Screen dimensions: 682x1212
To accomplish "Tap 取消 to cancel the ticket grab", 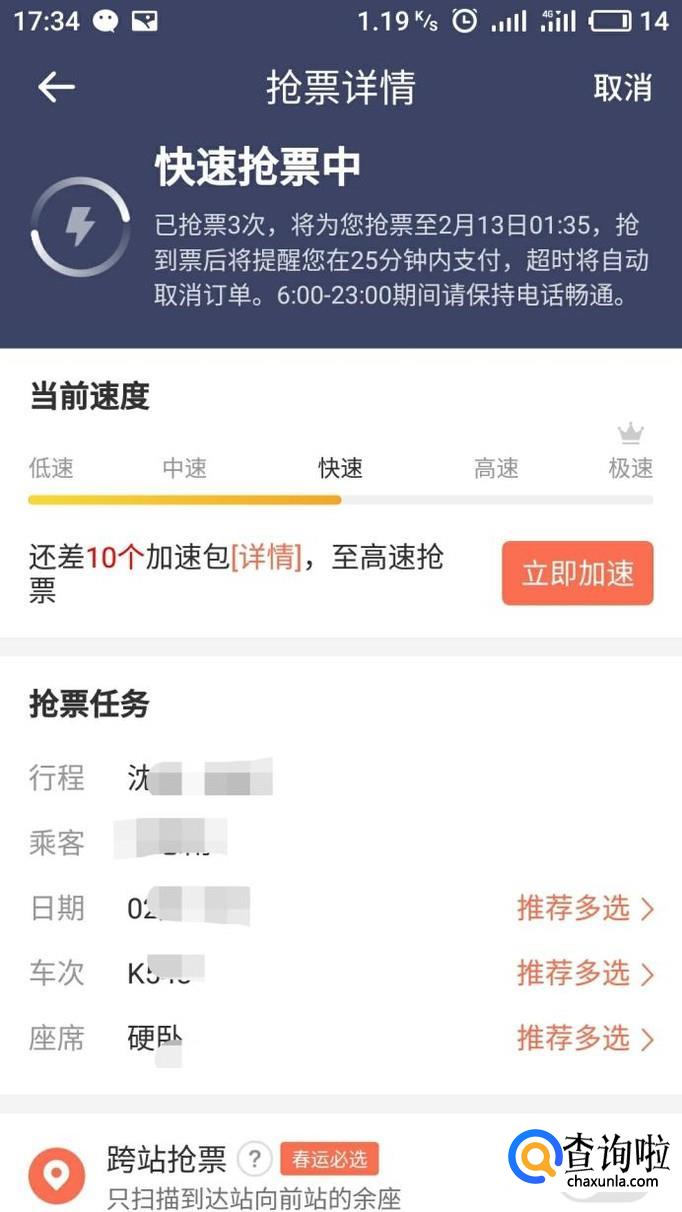I will tap(622, 88).
